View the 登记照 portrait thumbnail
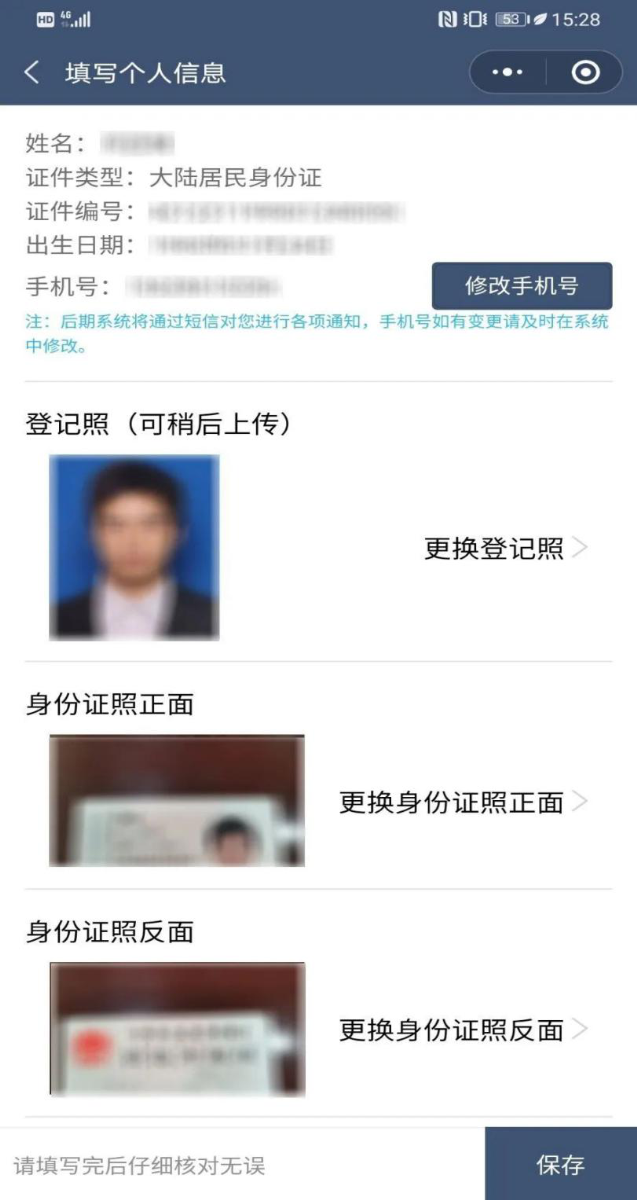 tap(134, 547)
